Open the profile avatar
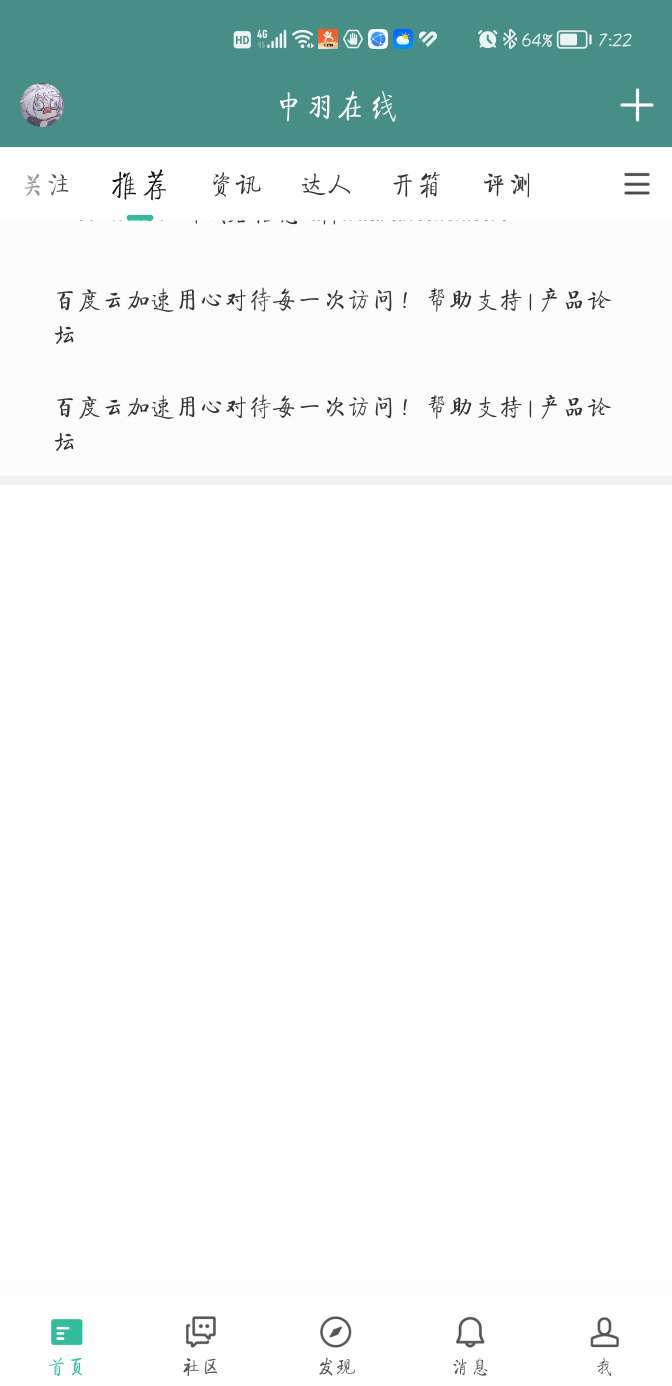The height and width of the screenshot is (1386, 672). pyautogui.click(x=42, y=105)
